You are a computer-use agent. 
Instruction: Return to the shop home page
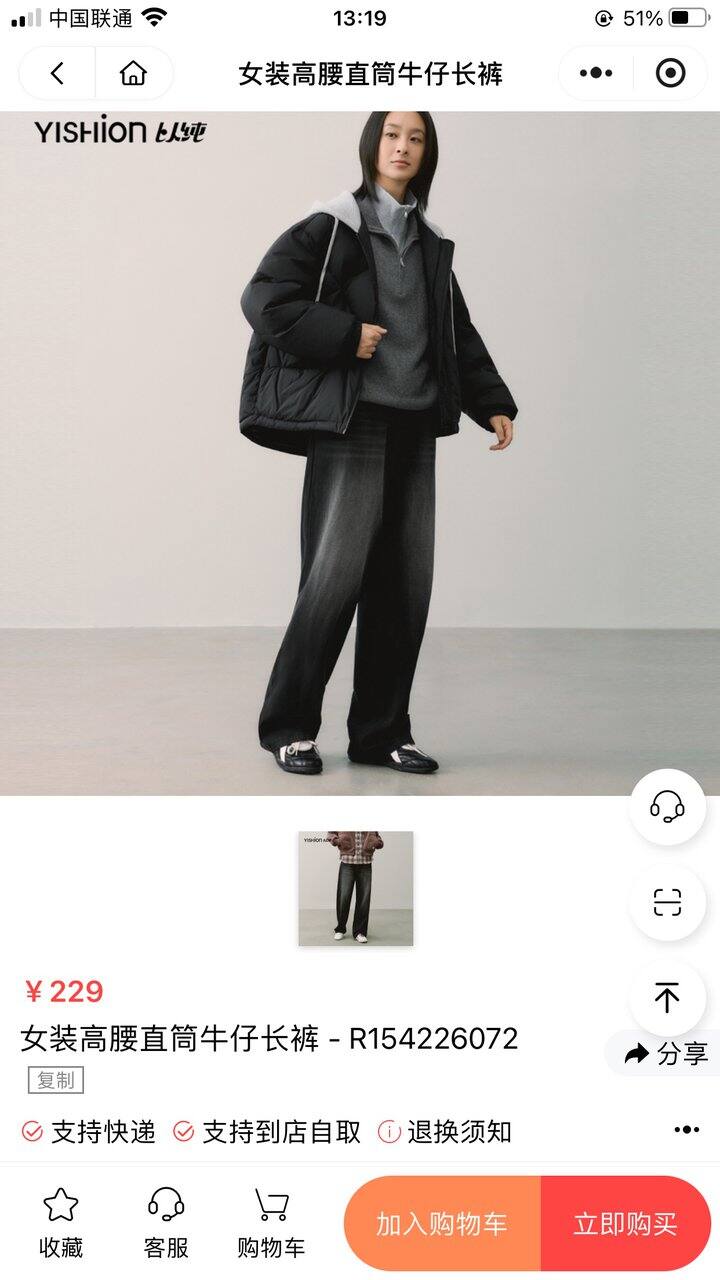click(133, 73)
